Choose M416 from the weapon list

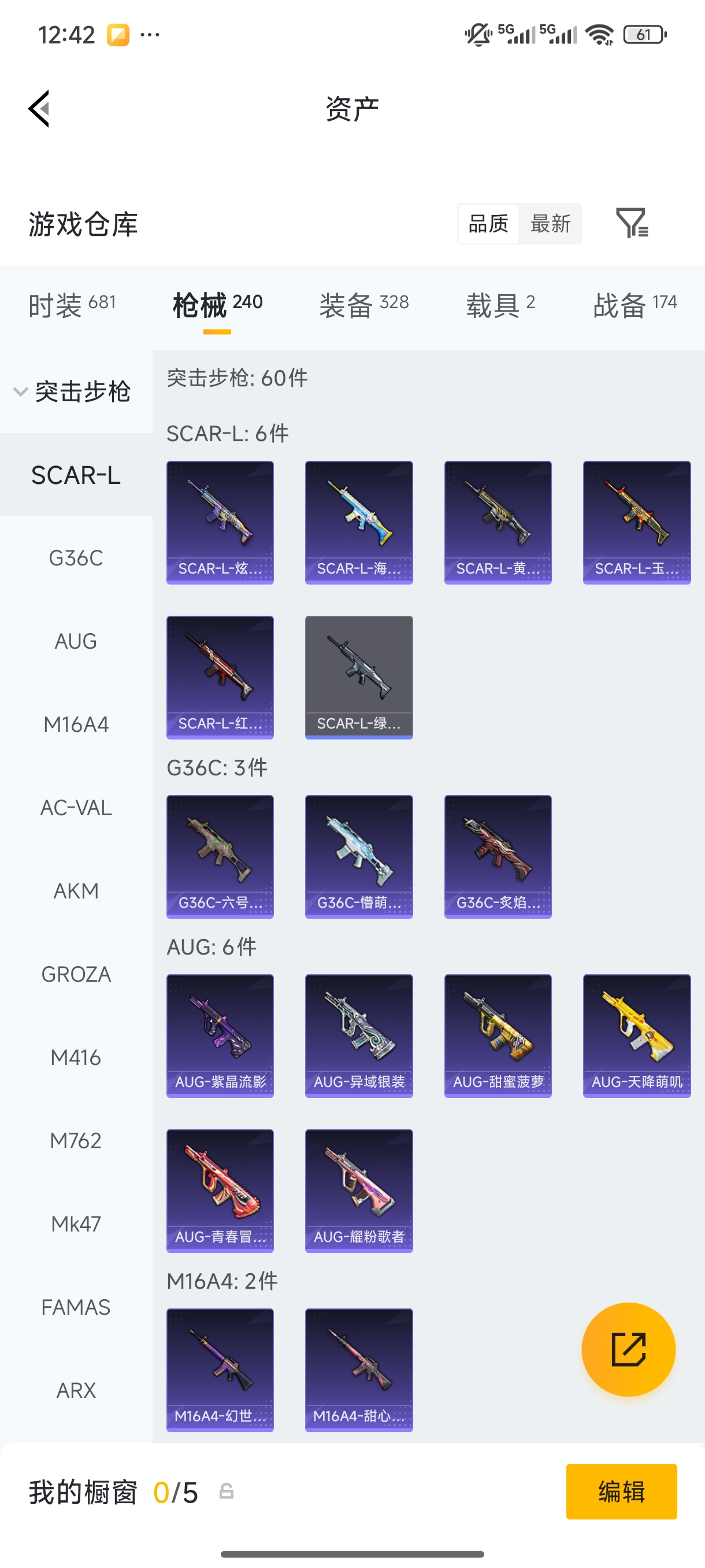76,1057
